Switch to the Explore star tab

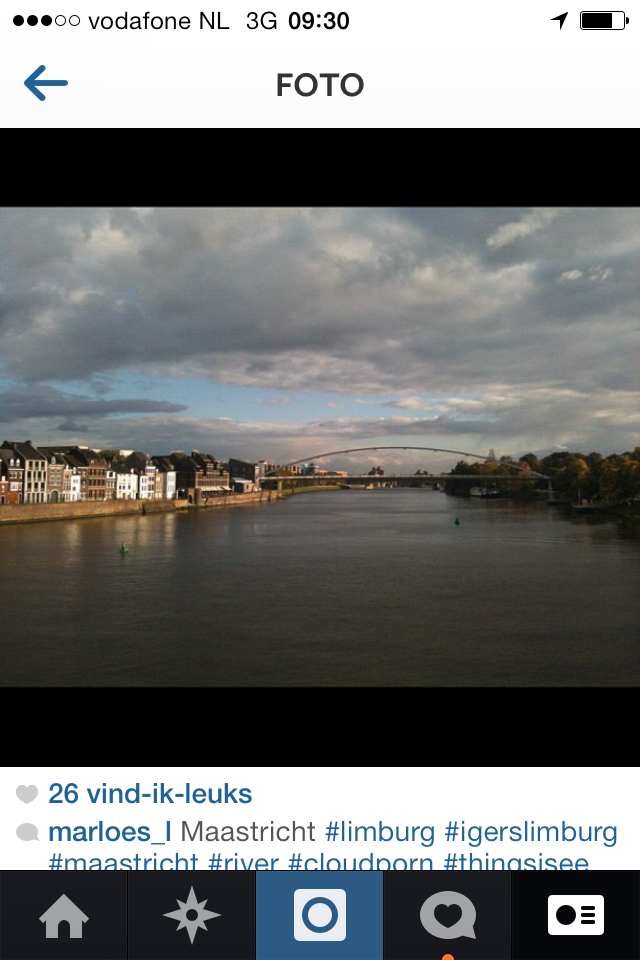click(x=191, y=916)
